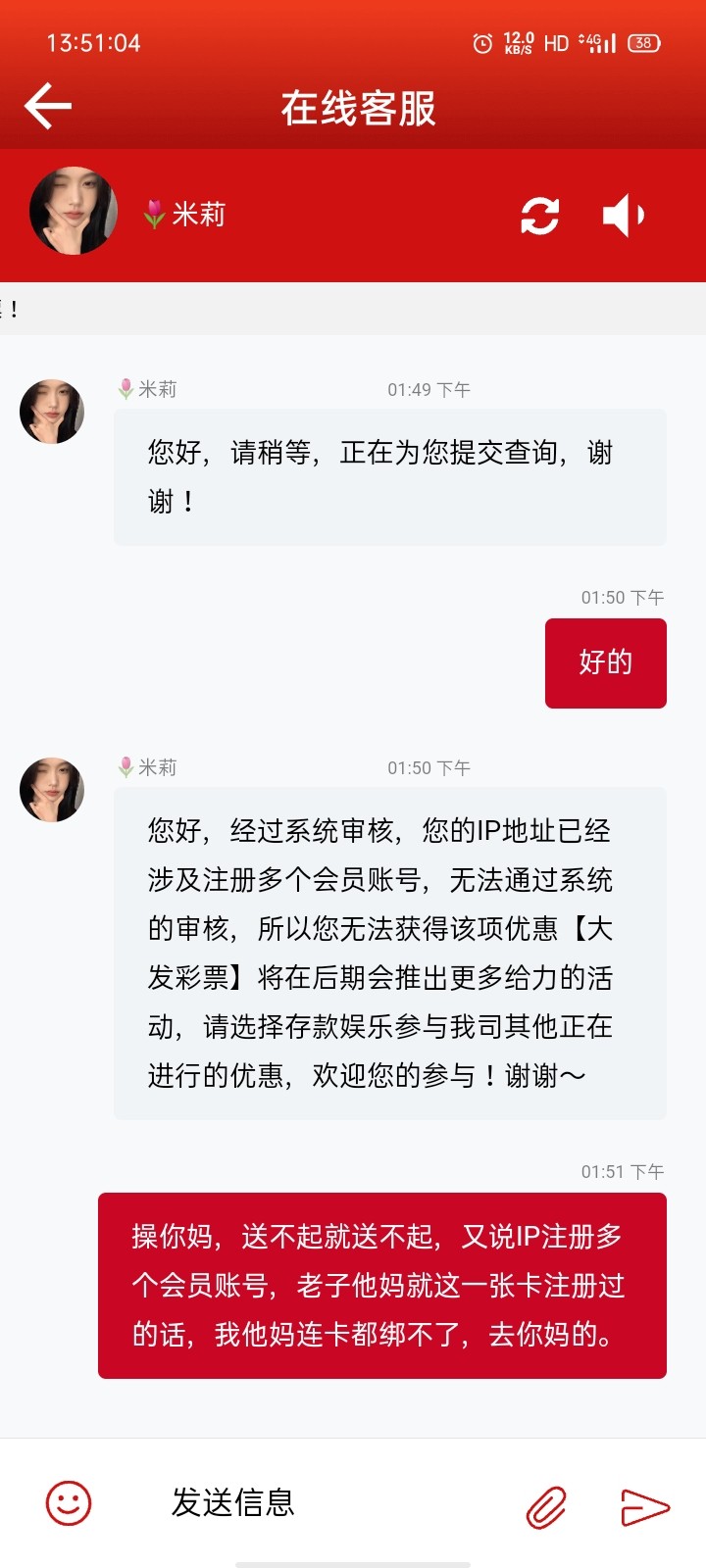Attach a file with the paperclip

point(546,1507)
